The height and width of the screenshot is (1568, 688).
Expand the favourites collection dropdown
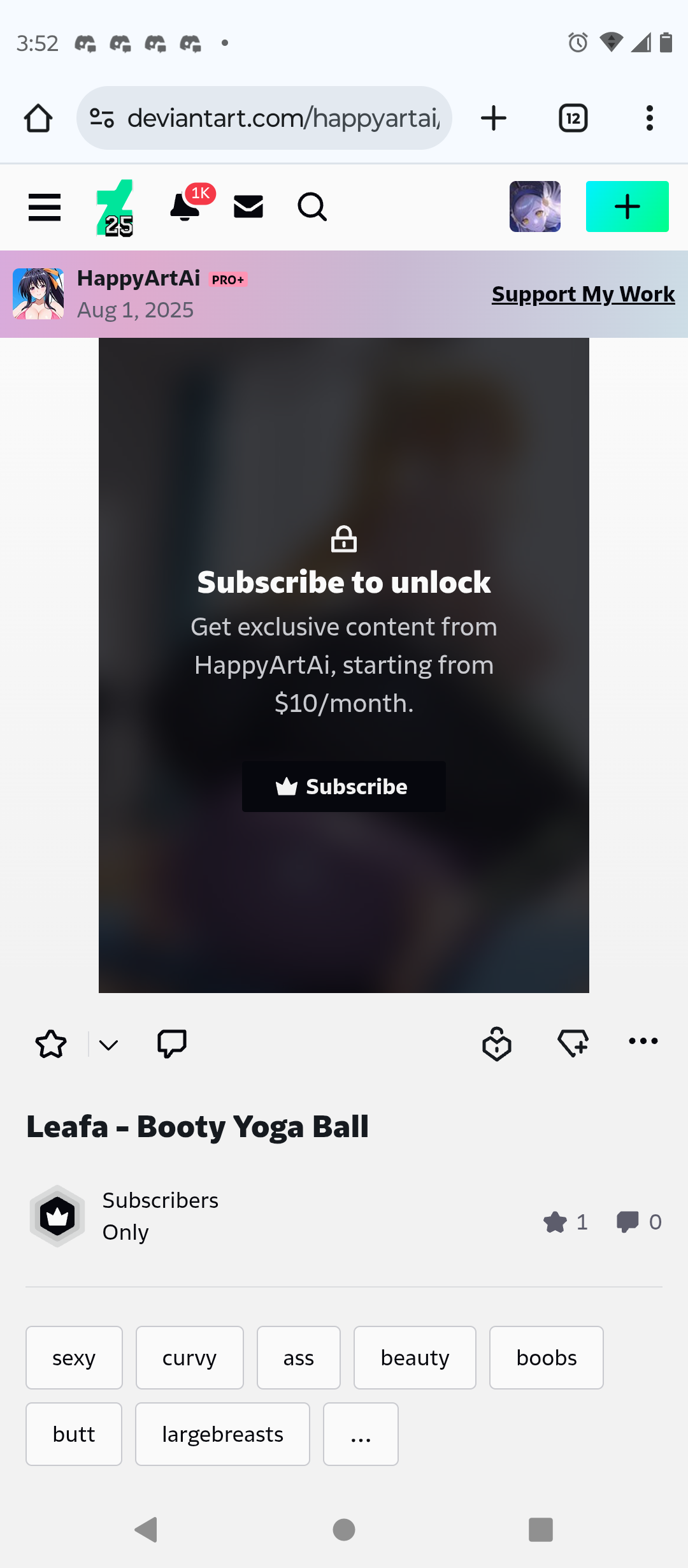pos(108,1045)
